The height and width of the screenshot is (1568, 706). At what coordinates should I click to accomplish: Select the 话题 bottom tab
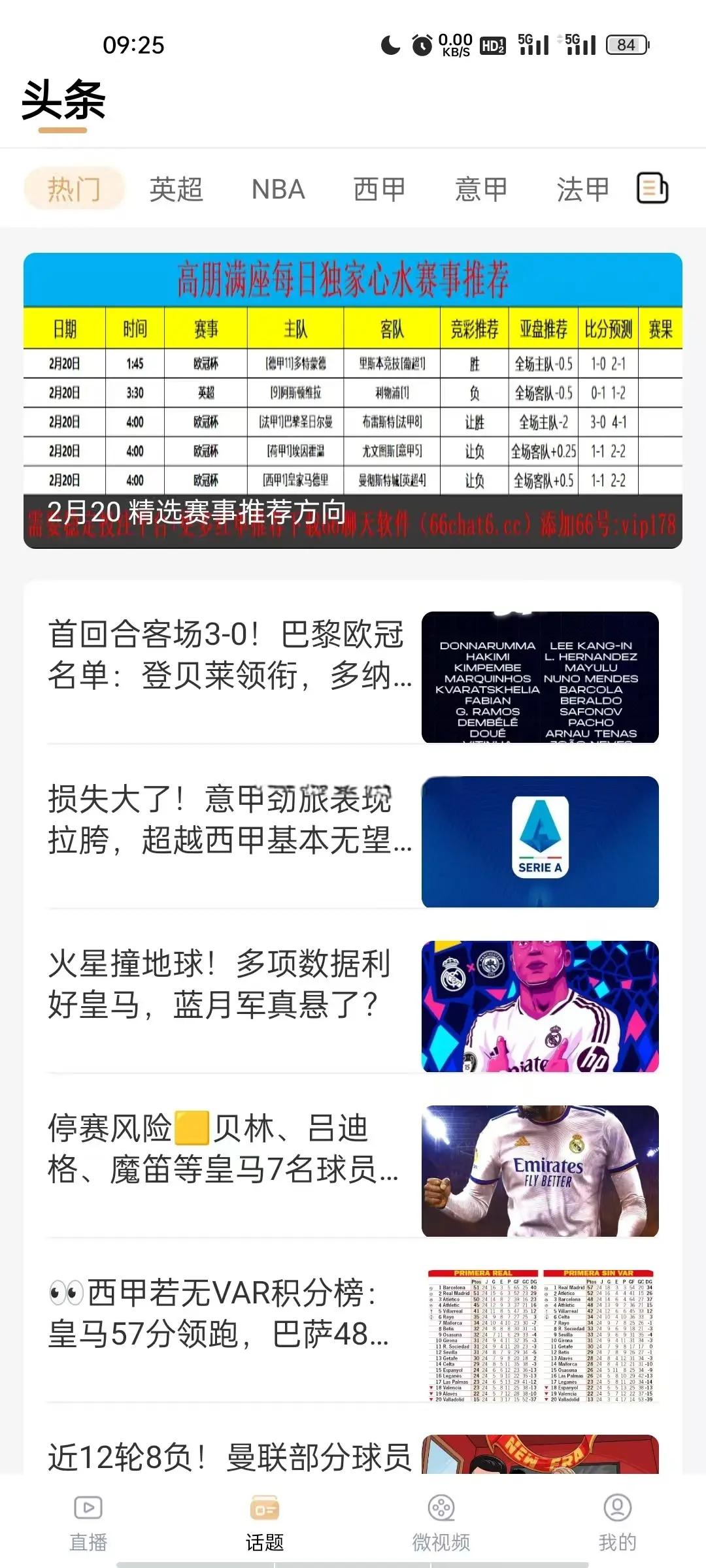click(265, 1524)
